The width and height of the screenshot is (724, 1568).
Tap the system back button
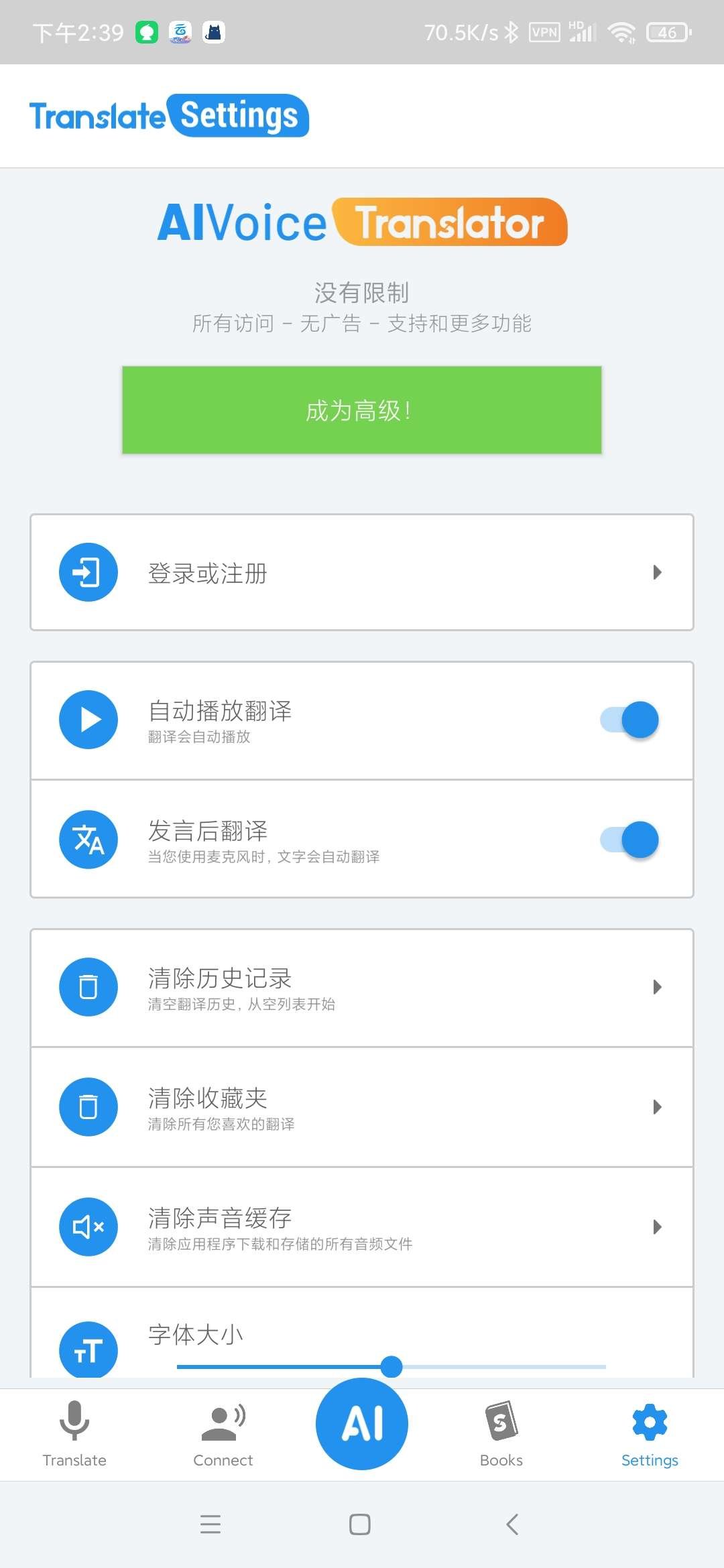(x=512, y=1524)
